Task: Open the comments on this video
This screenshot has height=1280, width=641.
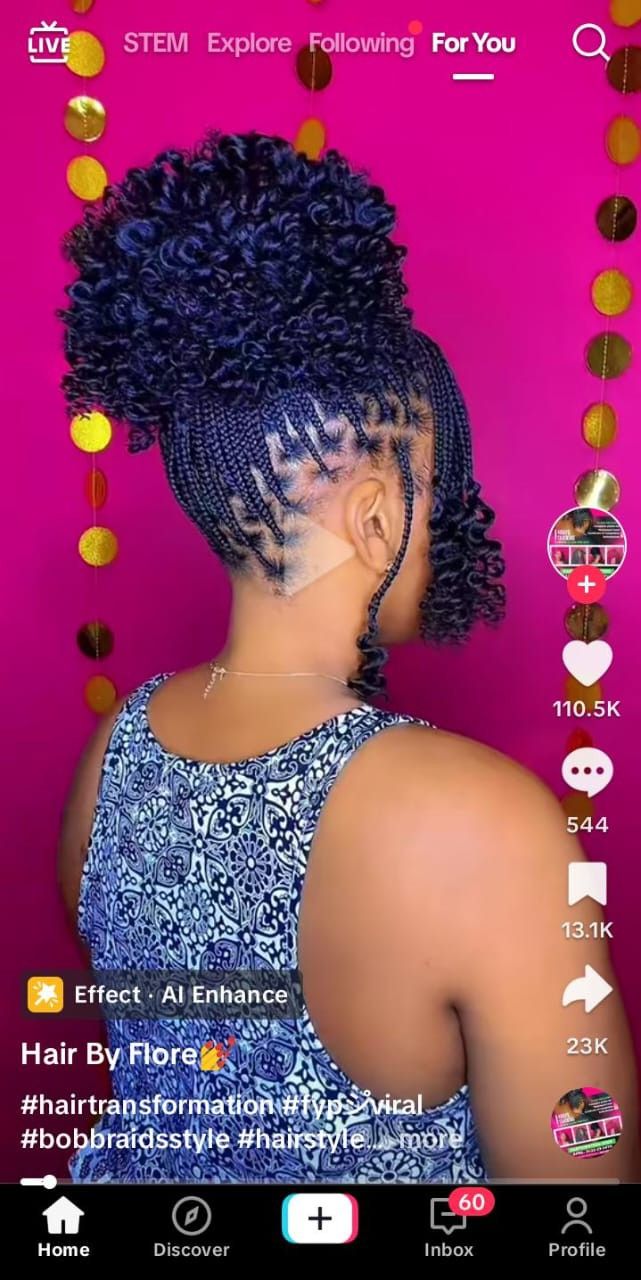Action: pos(586,773)
